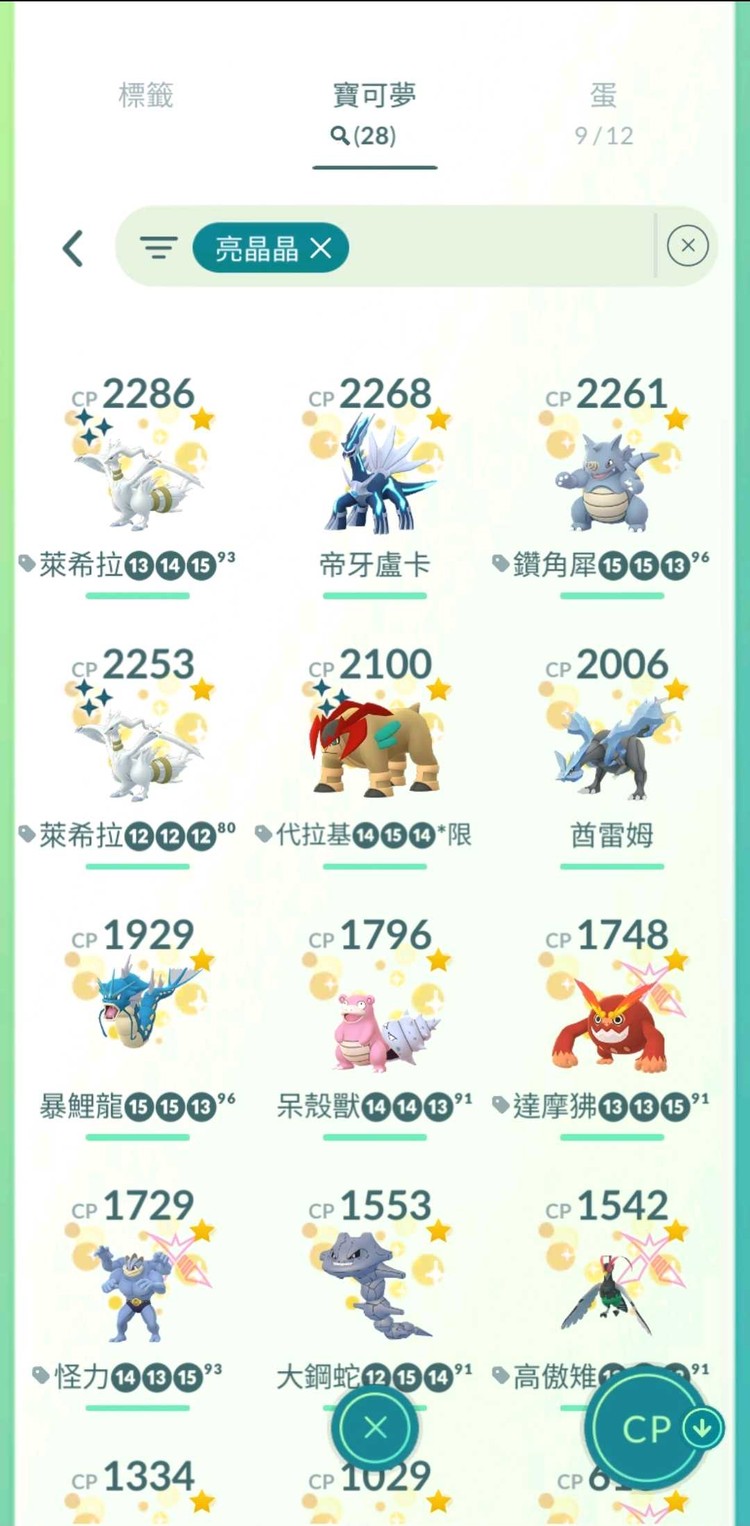Switch to the 標籤 tab
The image size is (750, 1526).
146,96
